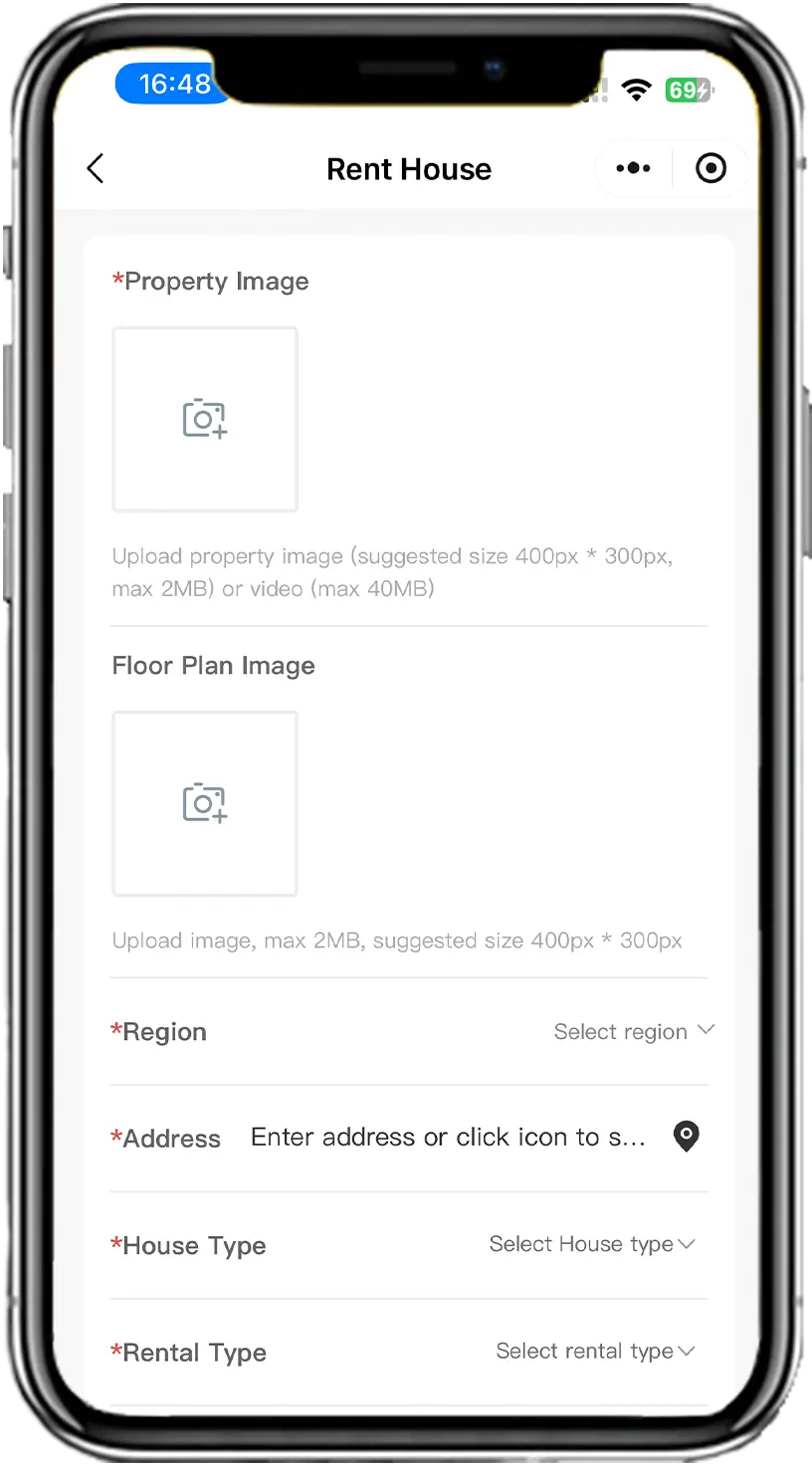The height and width of the screenshot is (1466, 812).
Task: Add a Floor Plan Image photo
Action: [205, 803]
